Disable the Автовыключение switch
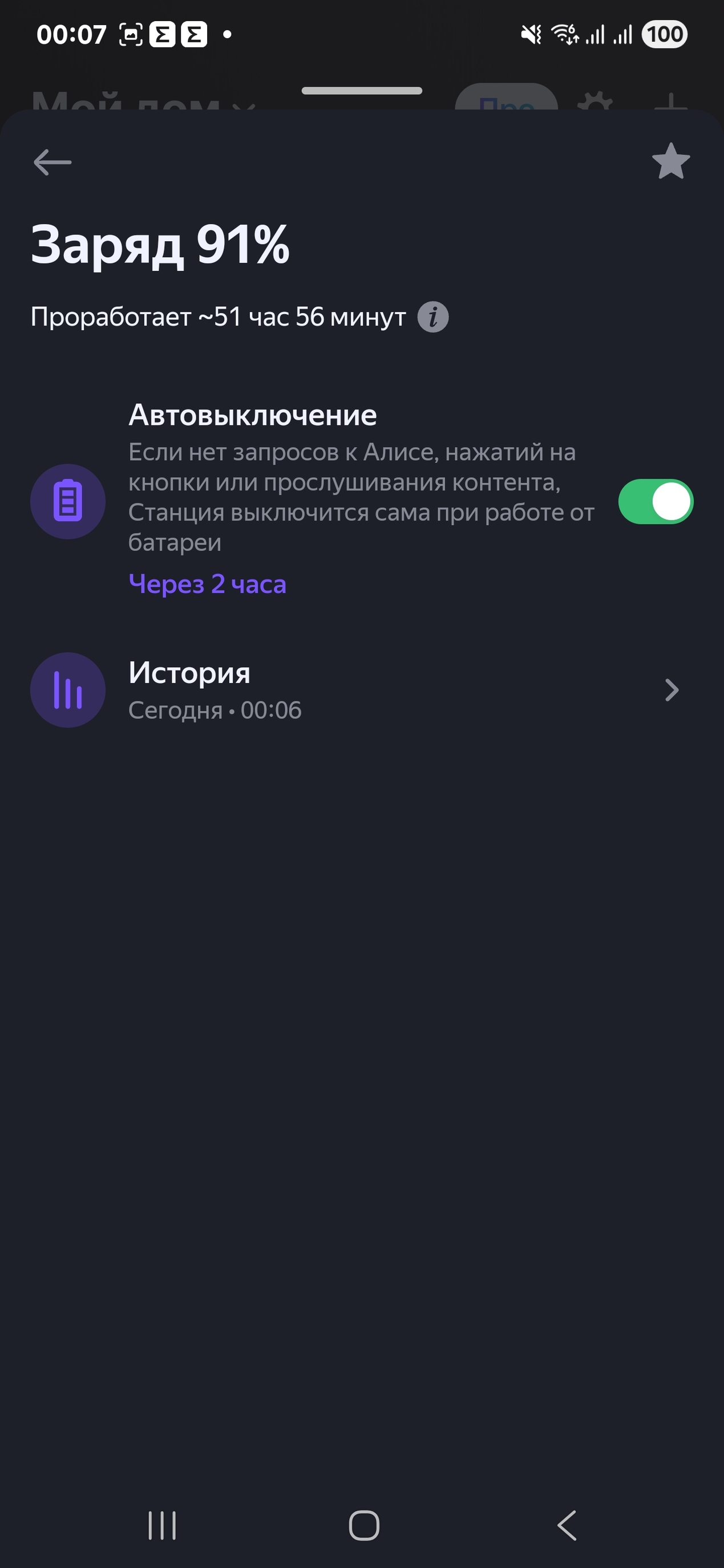This screenshot has width=724, height=1568. [656, 502]
